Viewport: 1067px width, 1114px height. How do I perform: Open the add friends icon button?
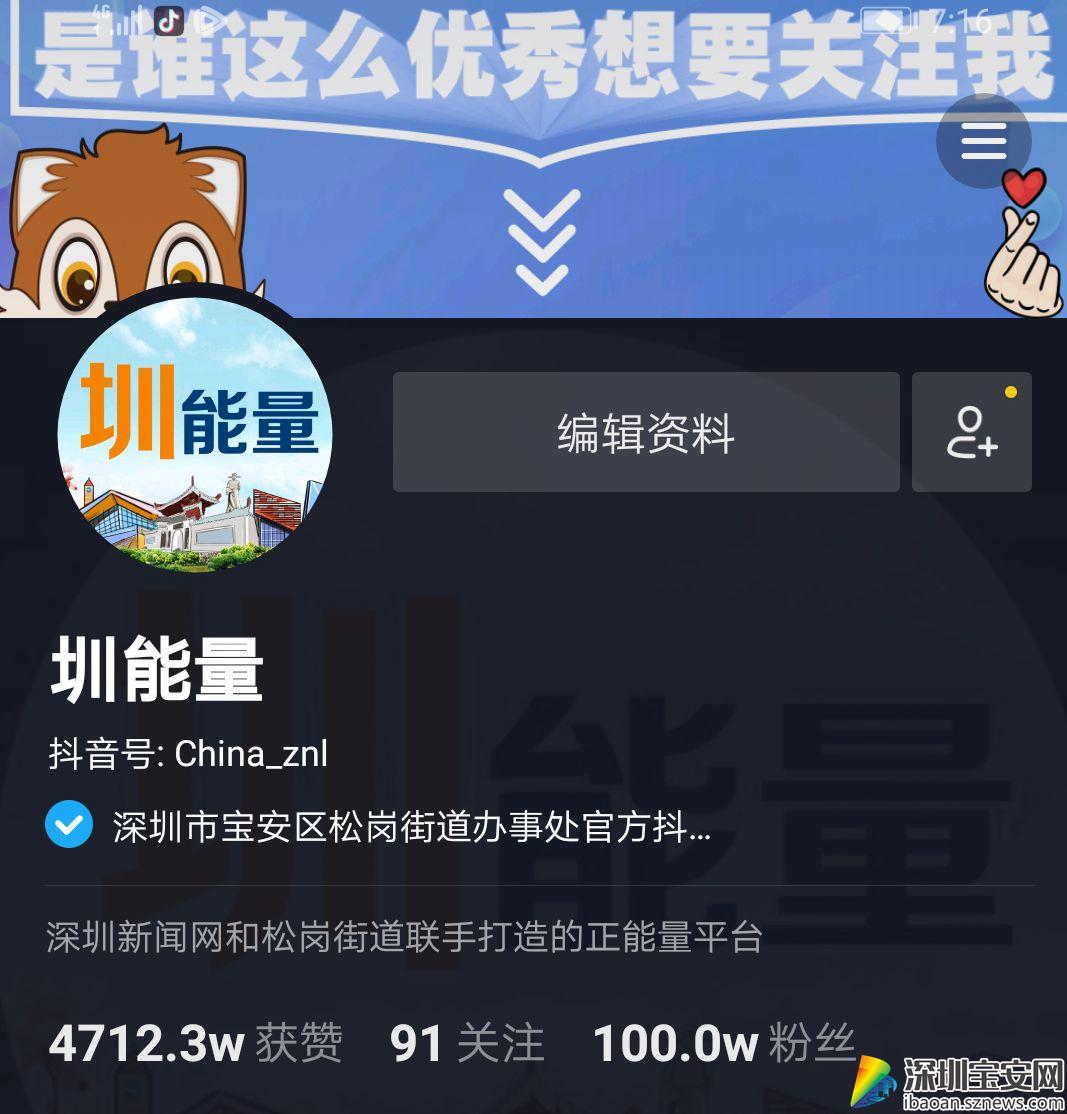pos(971,432)
